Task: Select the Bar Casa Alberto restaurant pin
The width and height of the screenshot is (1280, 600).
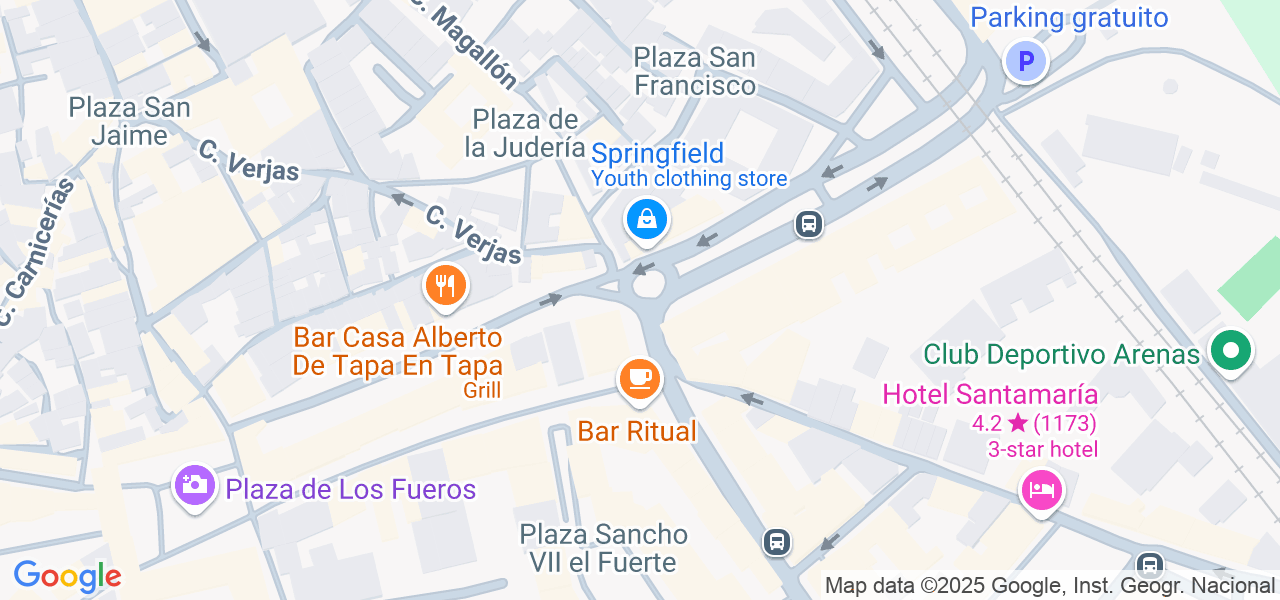Action: coord(446,286)
